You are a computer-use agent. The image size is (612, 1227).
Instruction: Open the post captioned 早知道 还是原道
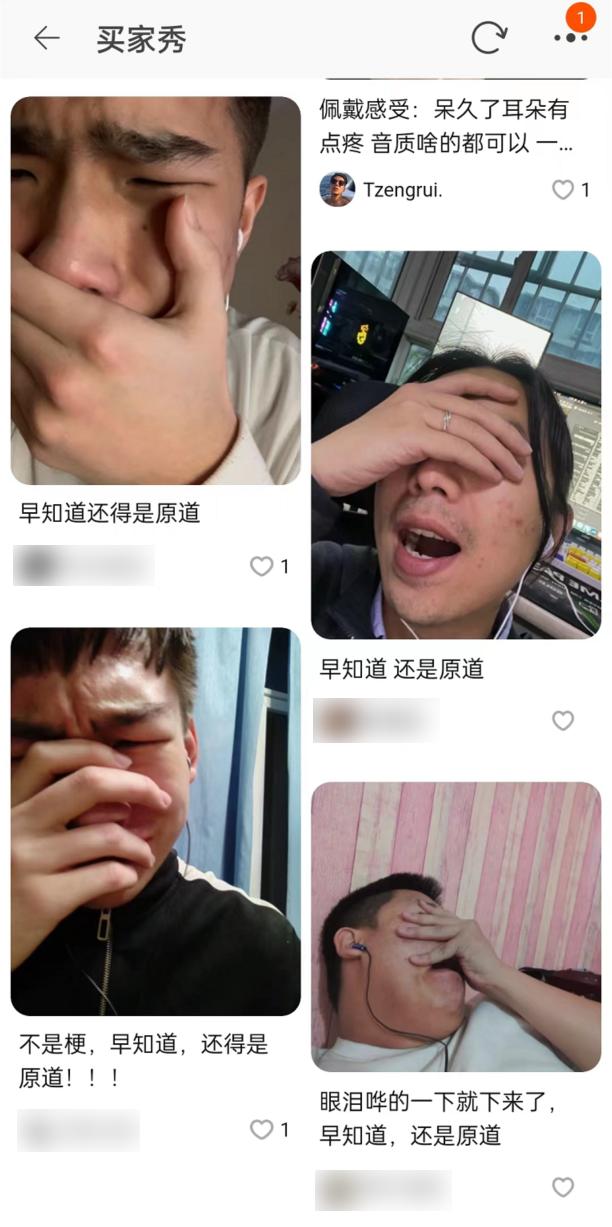pyautogui.click(x=456, y=445)
